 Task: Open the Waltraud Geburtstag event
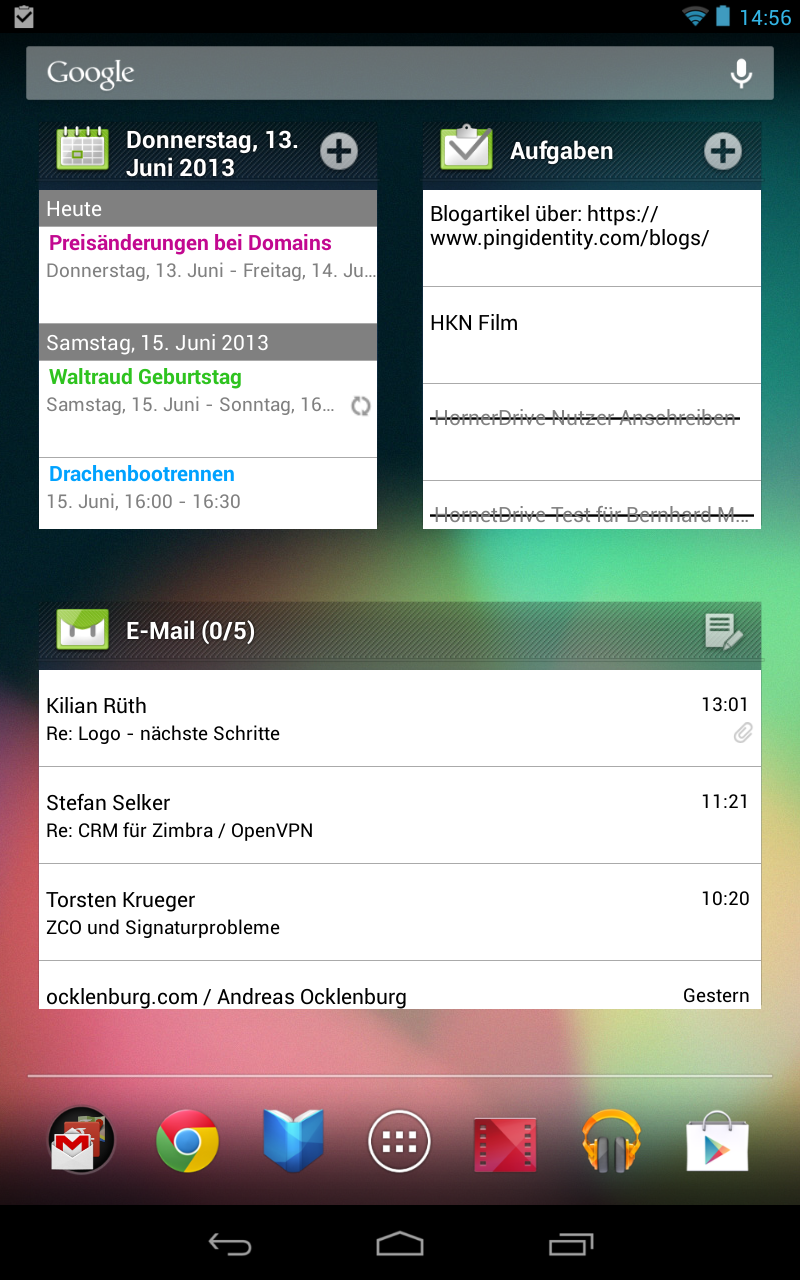[208, 392]
